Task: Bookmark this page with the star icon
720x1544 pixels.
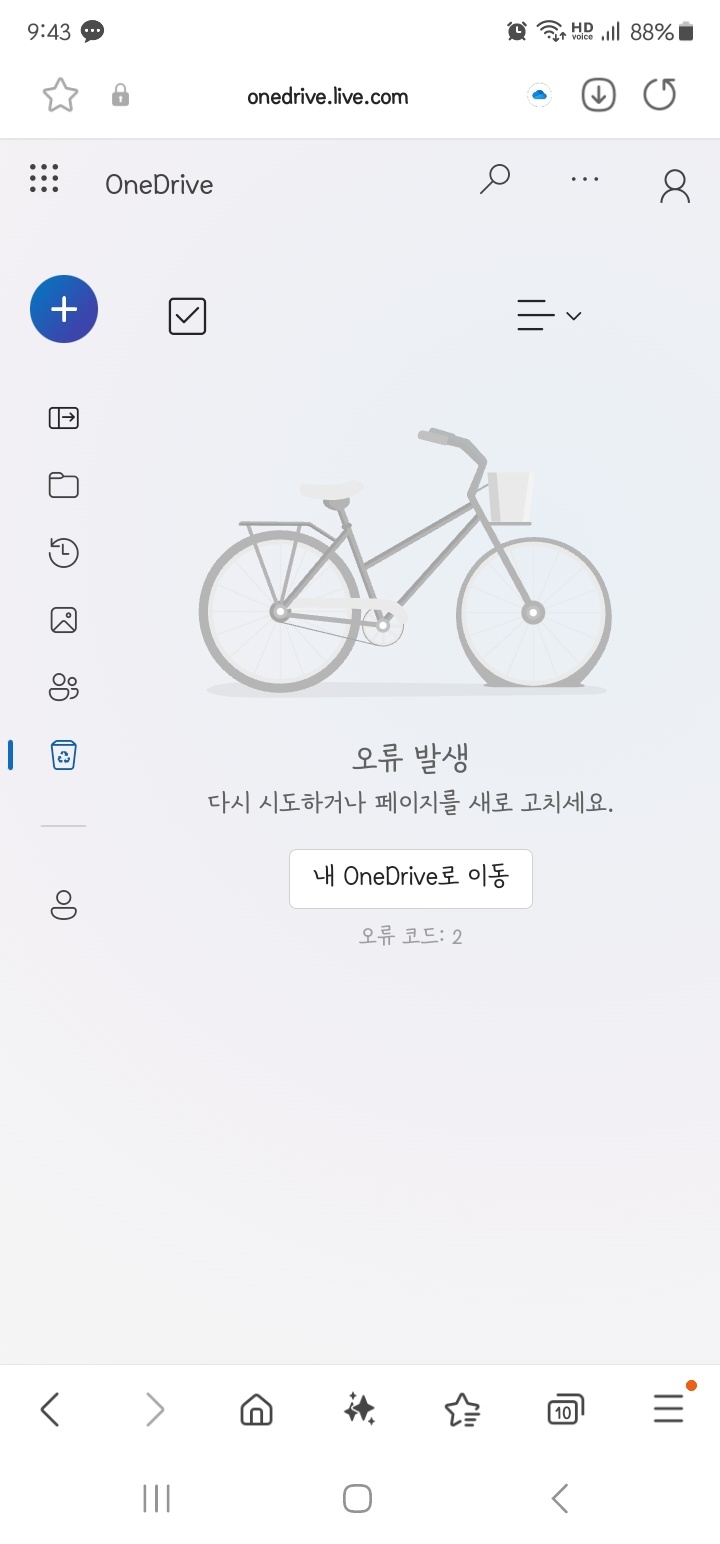Action: (60, 96)
